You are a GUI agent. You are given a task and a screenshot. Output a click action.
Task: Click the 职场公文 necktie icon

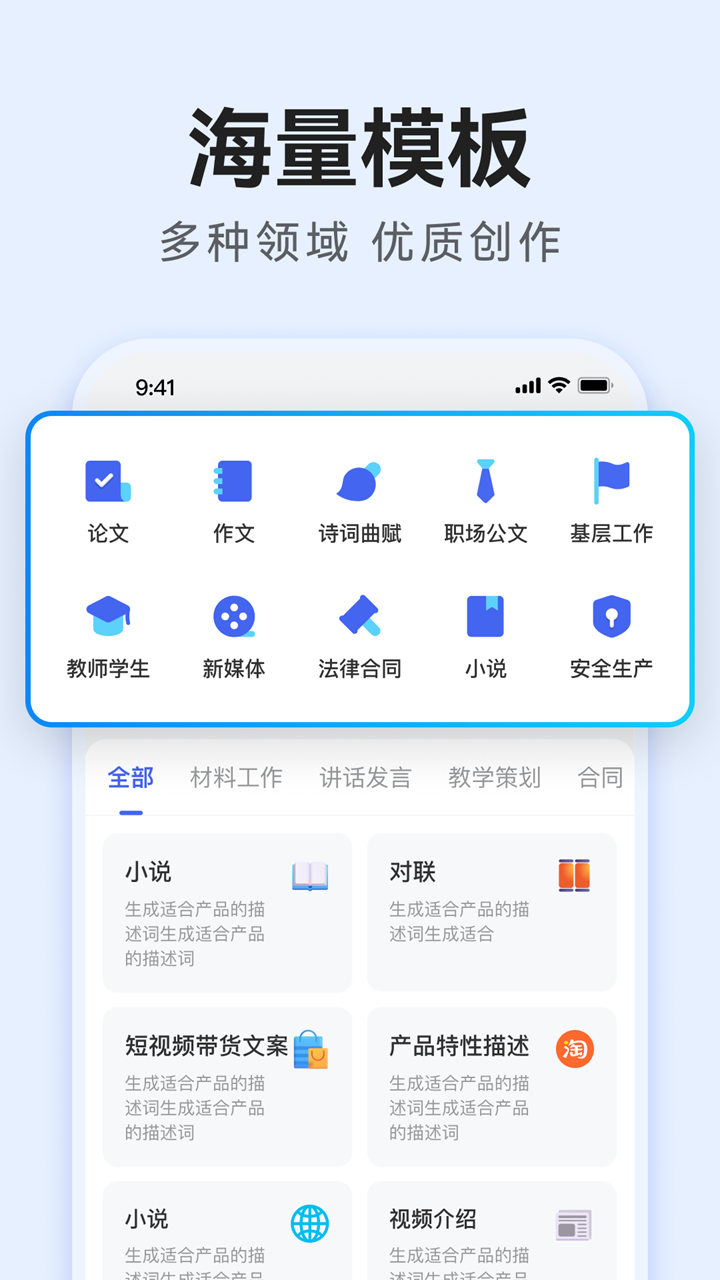(x=484, y=481)
